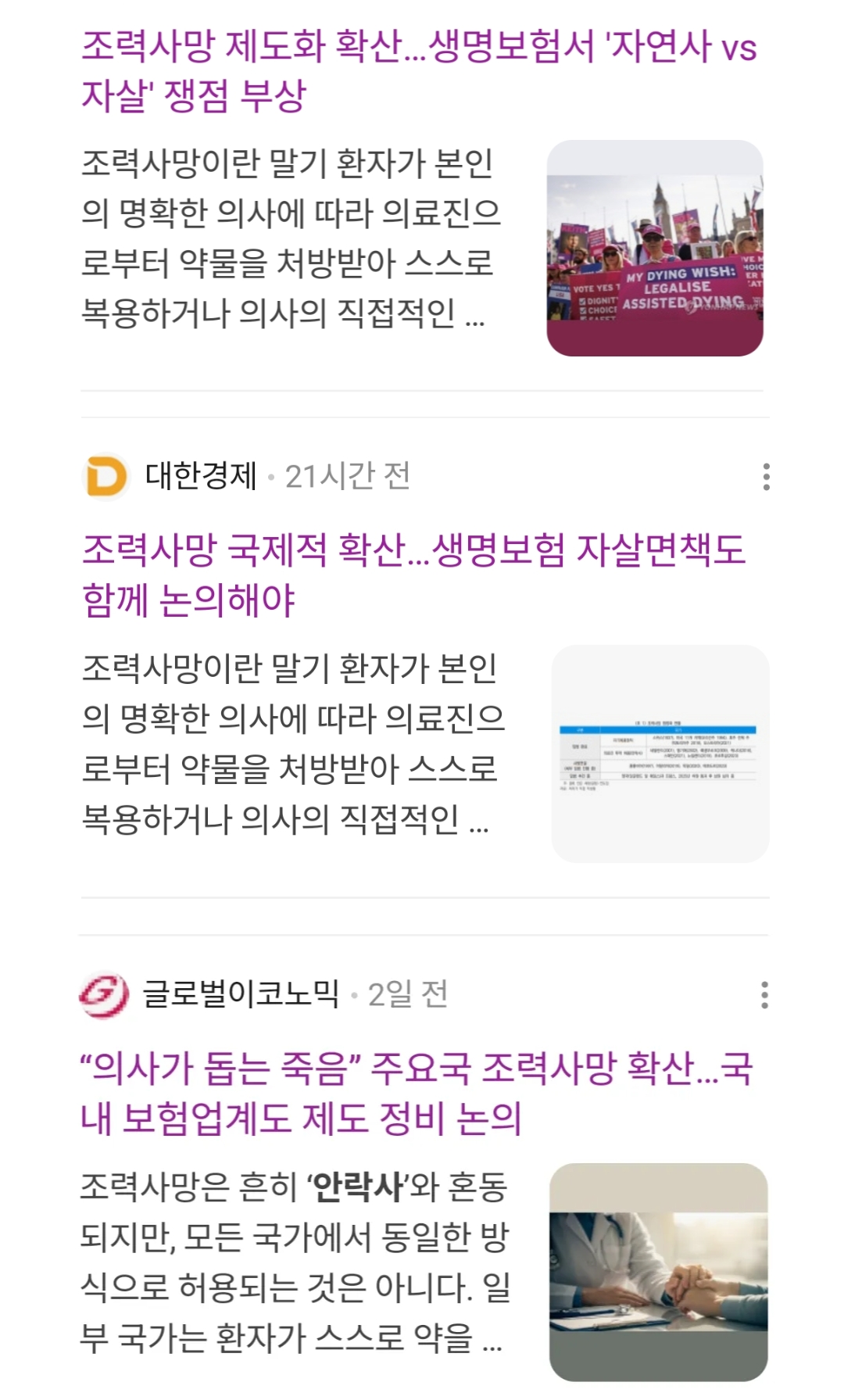This screenshot has height=1400, width=844.
Task: Tap the pink protest rally thumbnail
Action: pyautogui.click(x=655, y=248)
